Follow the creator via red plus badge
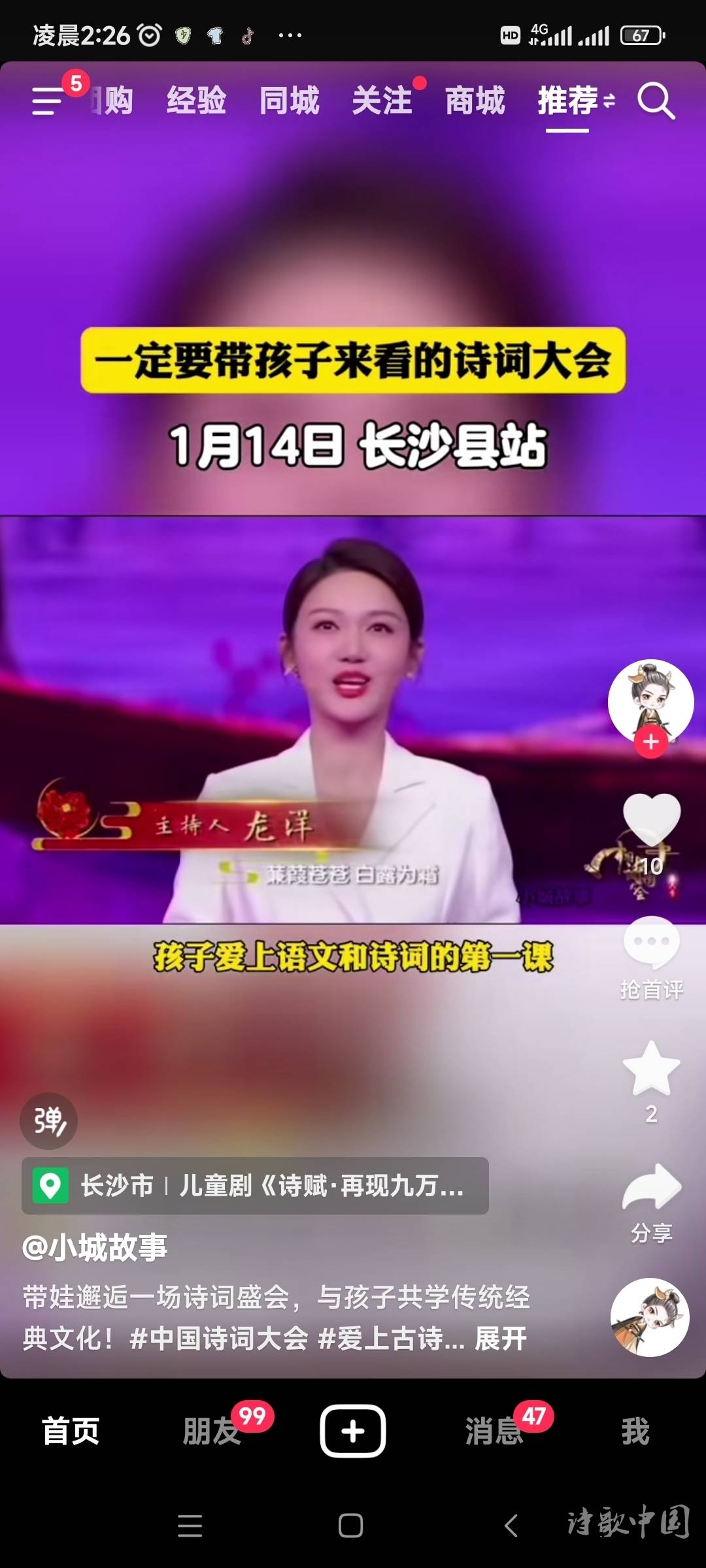The width and height of the screenshot is (706, 1568). [650, 742]
